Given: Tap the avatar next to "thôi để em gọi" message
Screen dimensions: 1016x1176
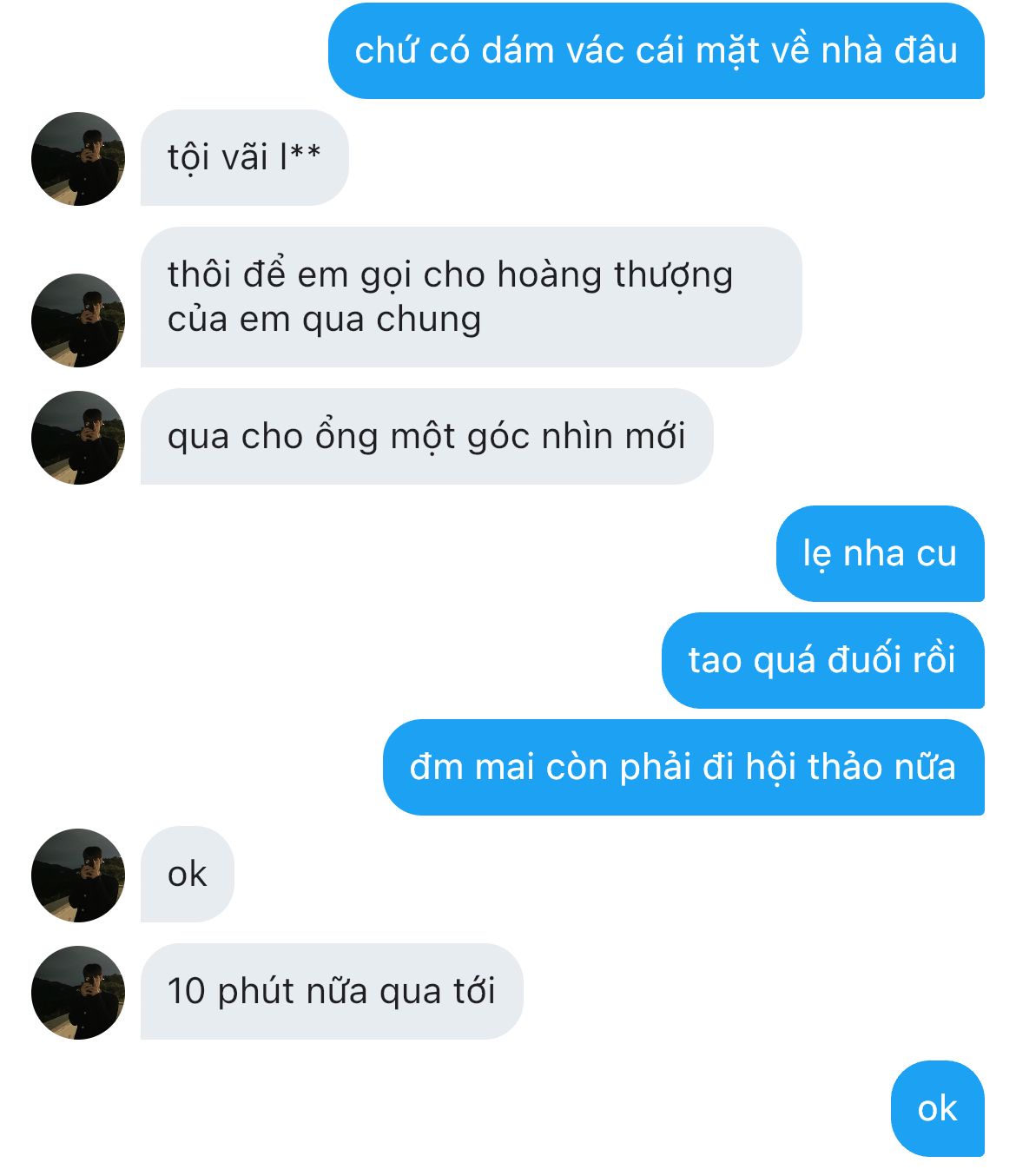Looking at the screenshot, I should pyautogui.click(x=78, y=320).
